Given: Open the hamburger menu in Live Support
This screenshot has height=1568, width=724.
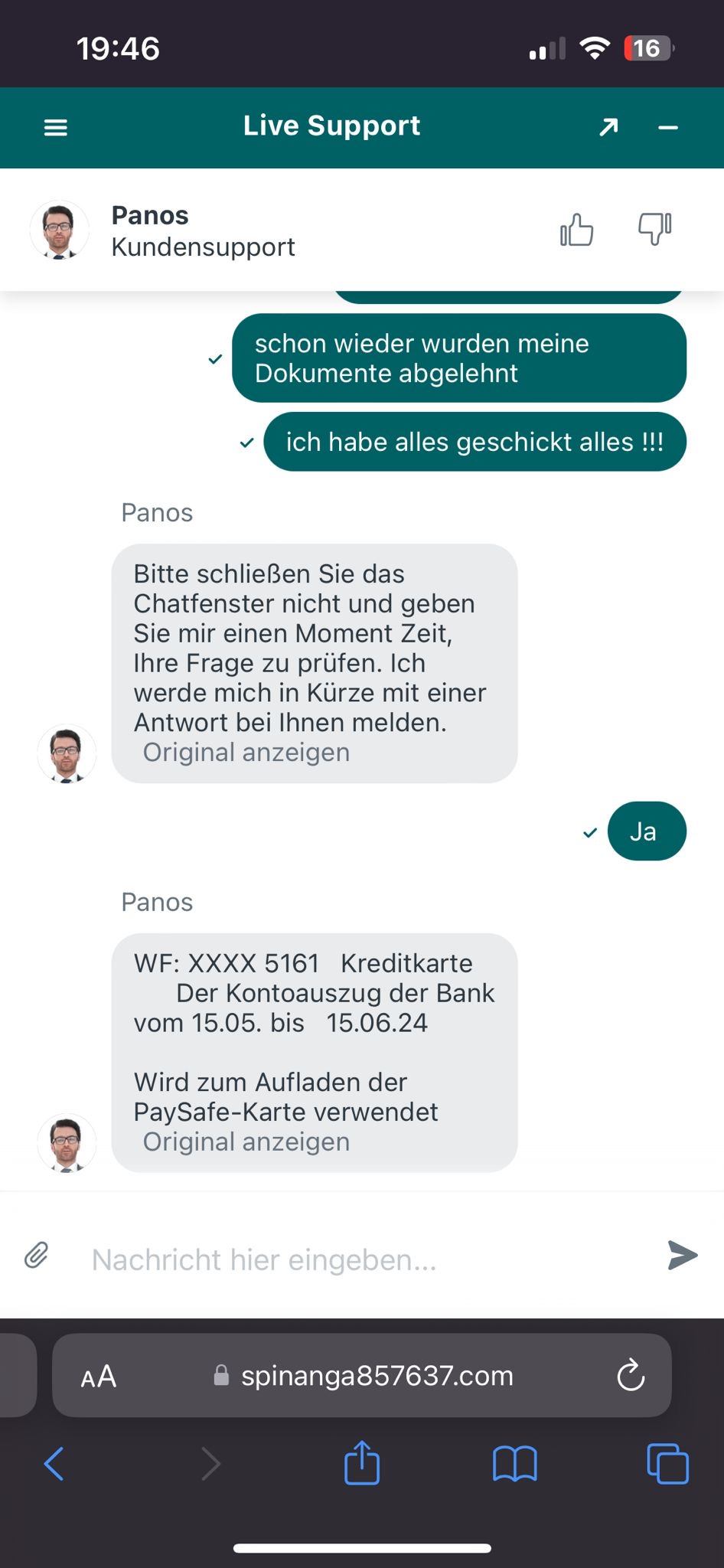Looking at the screenshot, I should point(55,127).
